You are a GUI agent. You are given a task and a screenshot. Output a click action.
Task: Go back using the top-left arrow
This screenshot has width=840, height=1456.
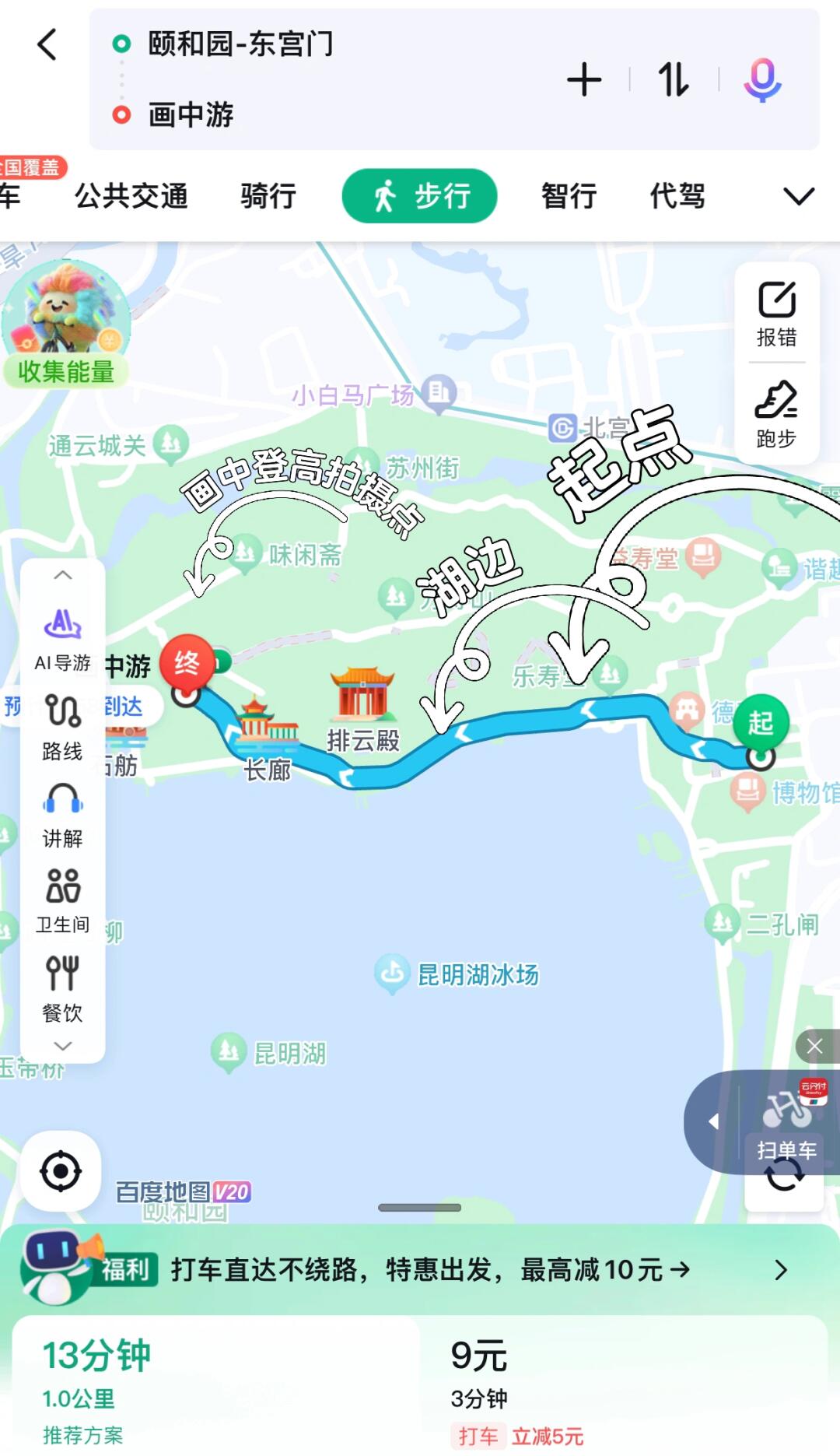point(47,45)
